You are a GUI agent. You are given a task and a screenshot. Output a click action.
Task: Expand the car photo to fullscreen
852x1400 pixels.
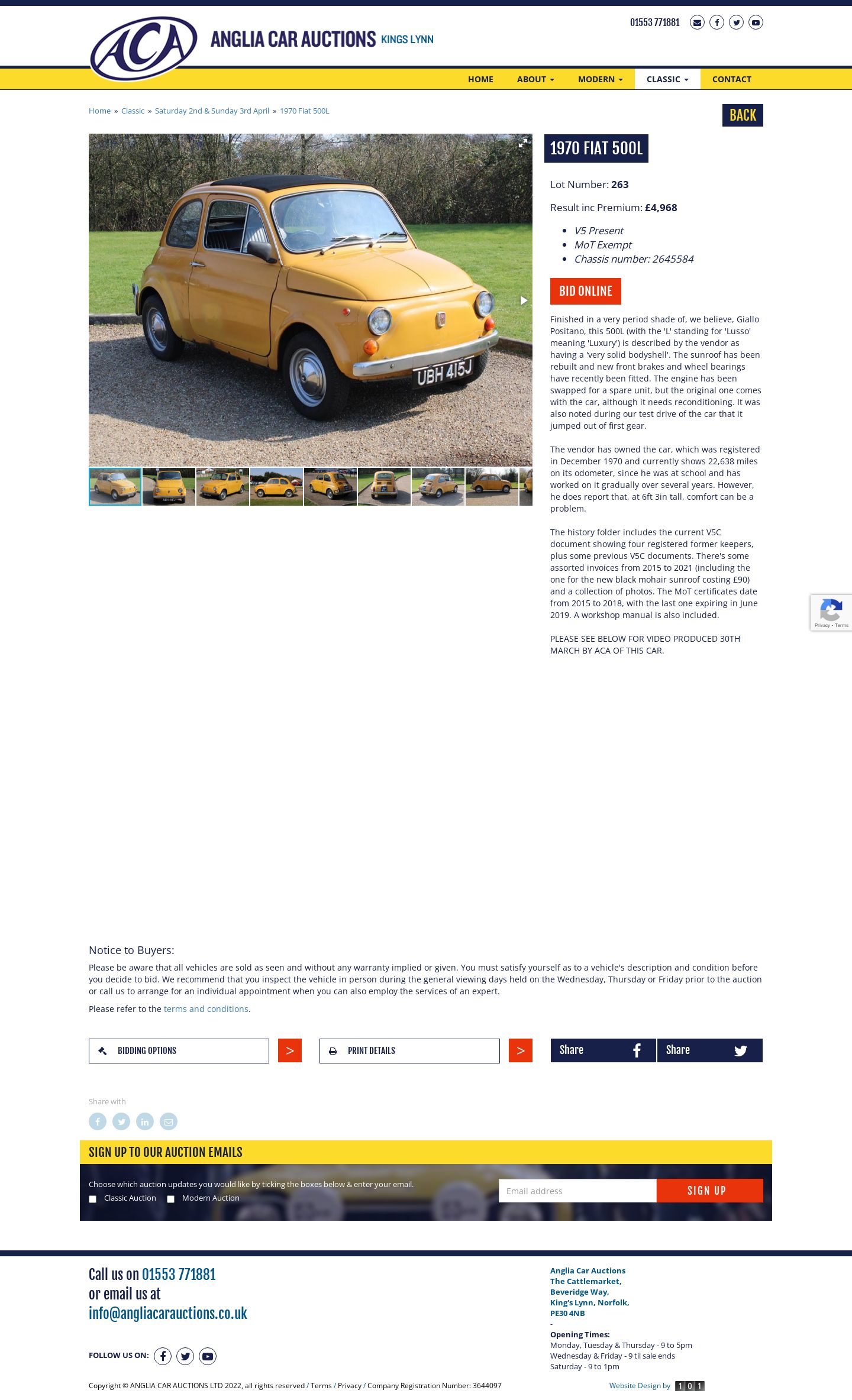(523, 143)
